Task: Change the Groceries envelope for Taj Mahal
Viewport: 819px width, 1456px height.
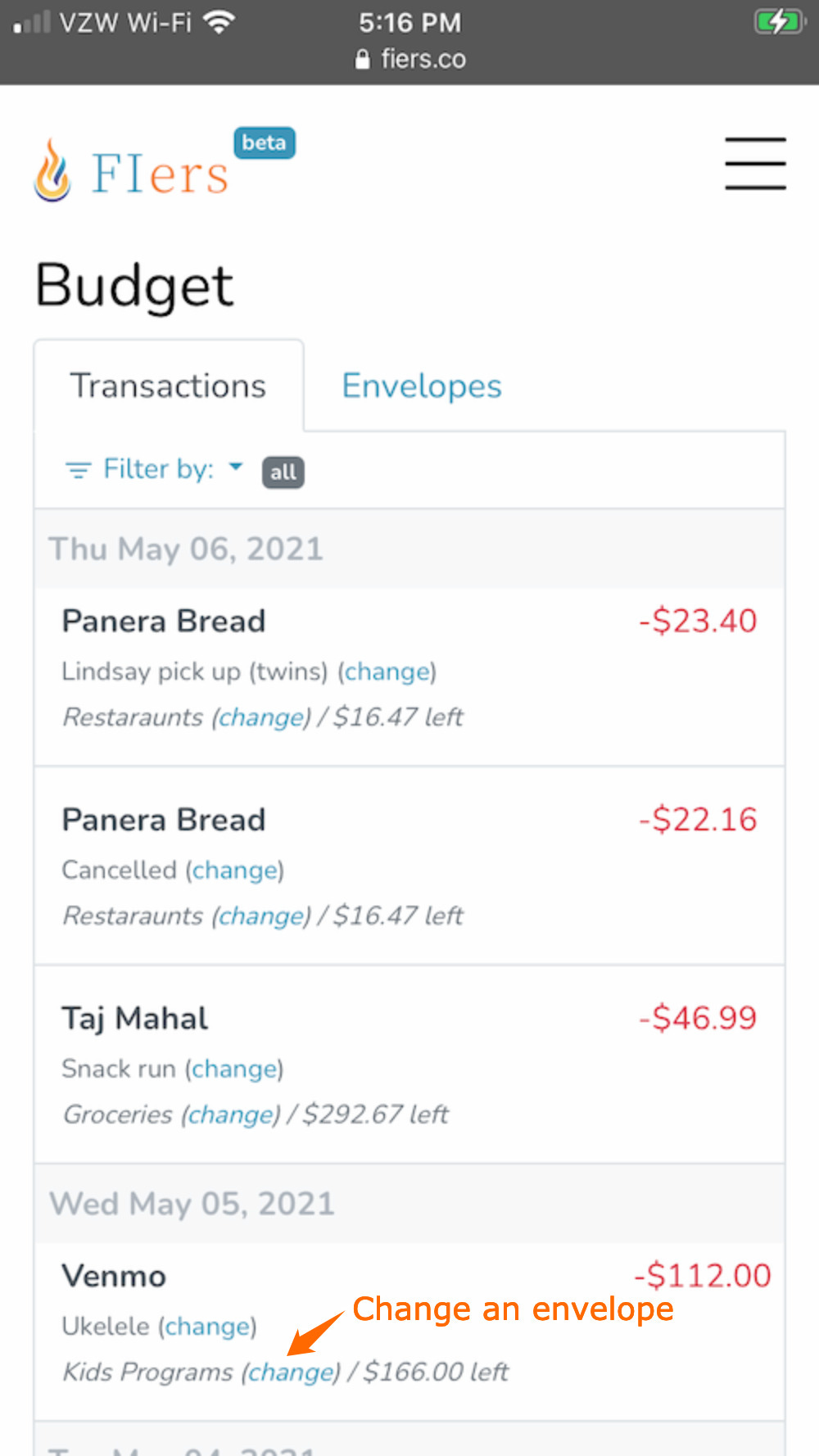Action: pyautogui.click(x=231, y=1115)
